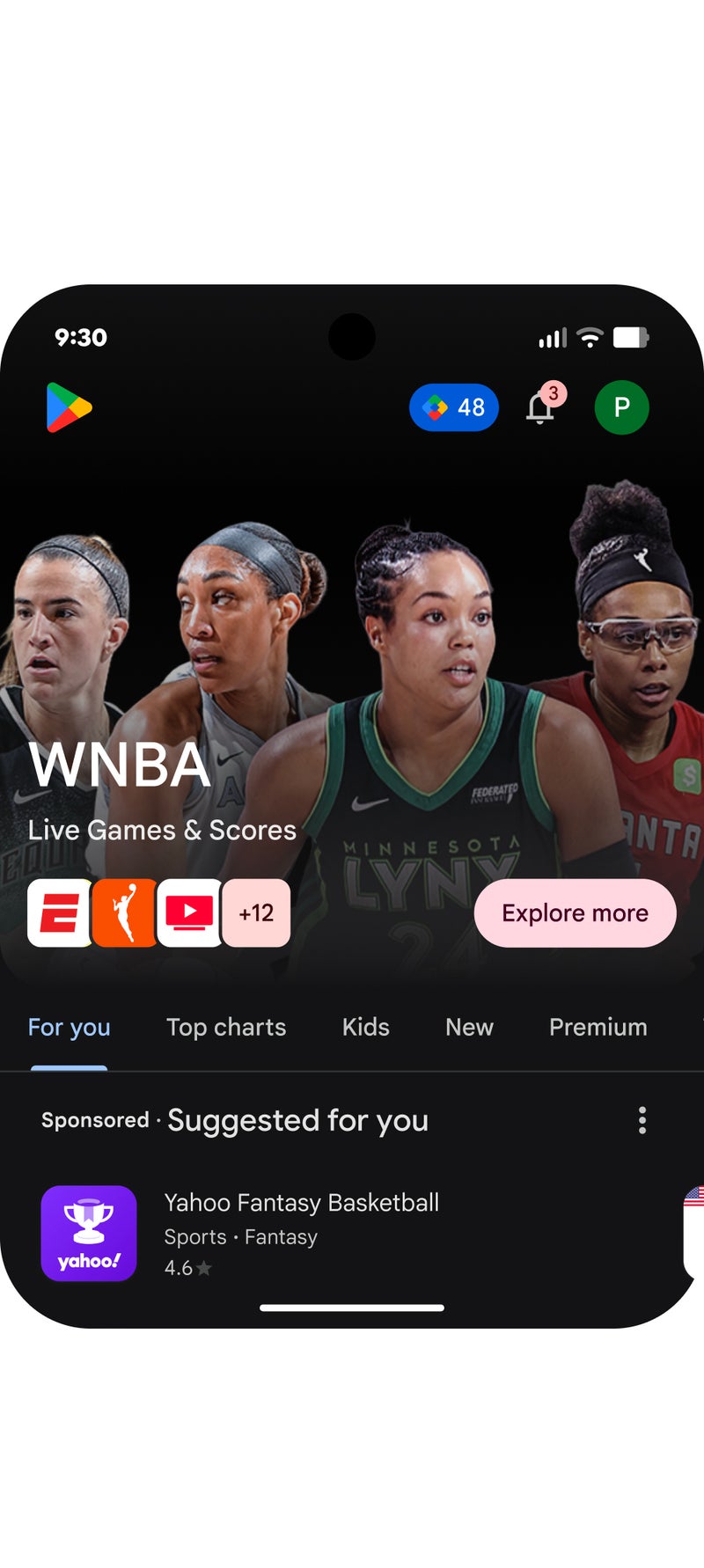Open the red video player app icon
704x1568 pixels.
tap(189, 913)
